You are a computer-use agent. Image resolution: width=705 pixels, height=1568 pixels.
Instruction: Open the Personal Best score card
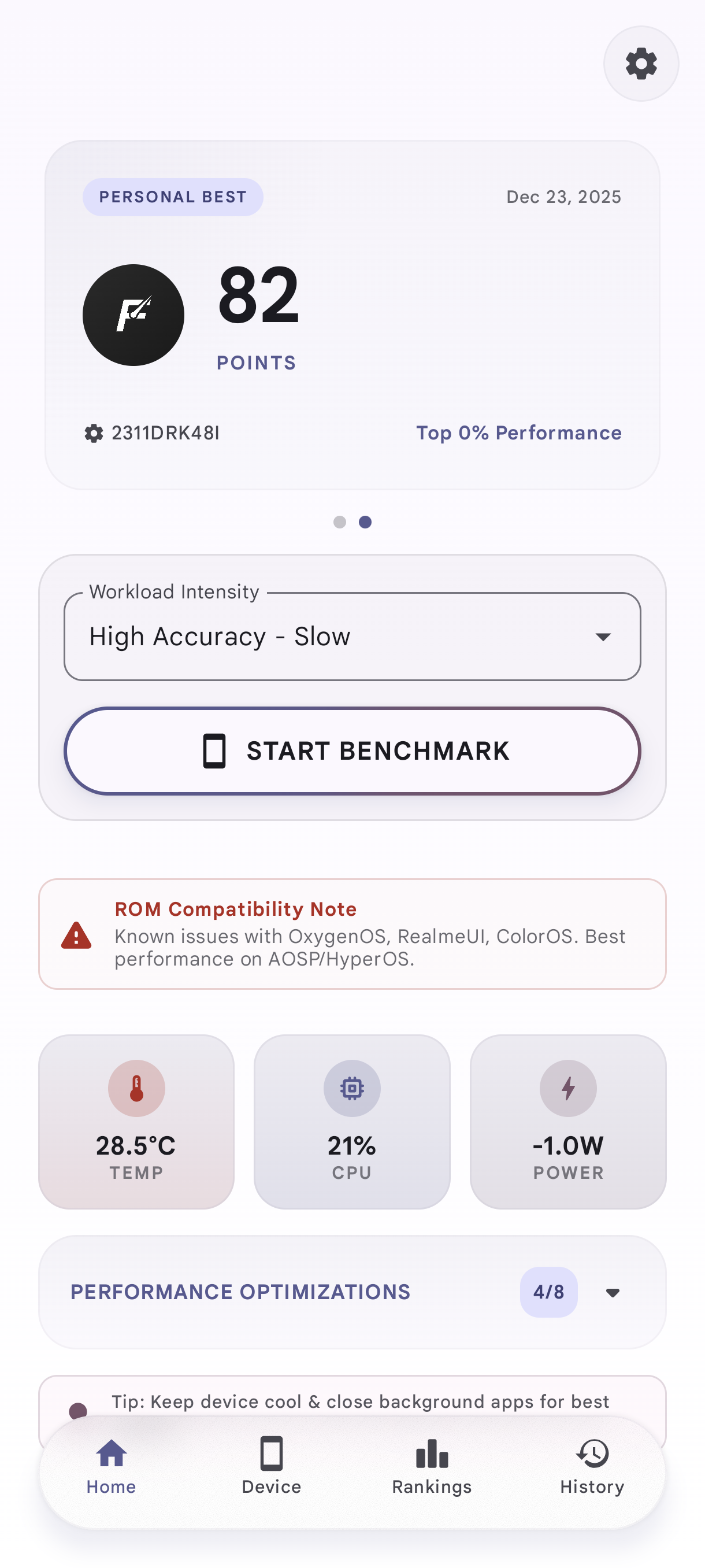(x=352, y=315)
